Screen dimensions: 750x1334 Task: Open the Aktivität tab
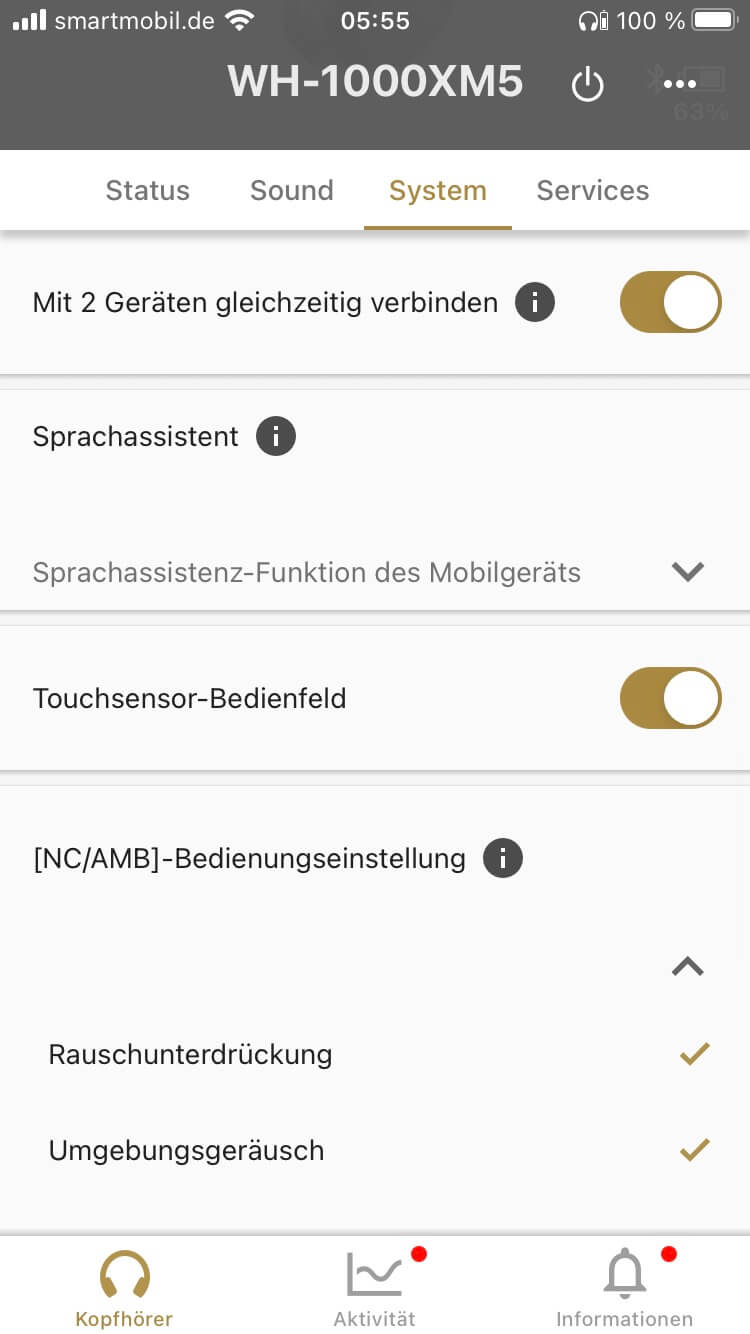tap(375, 1289)
